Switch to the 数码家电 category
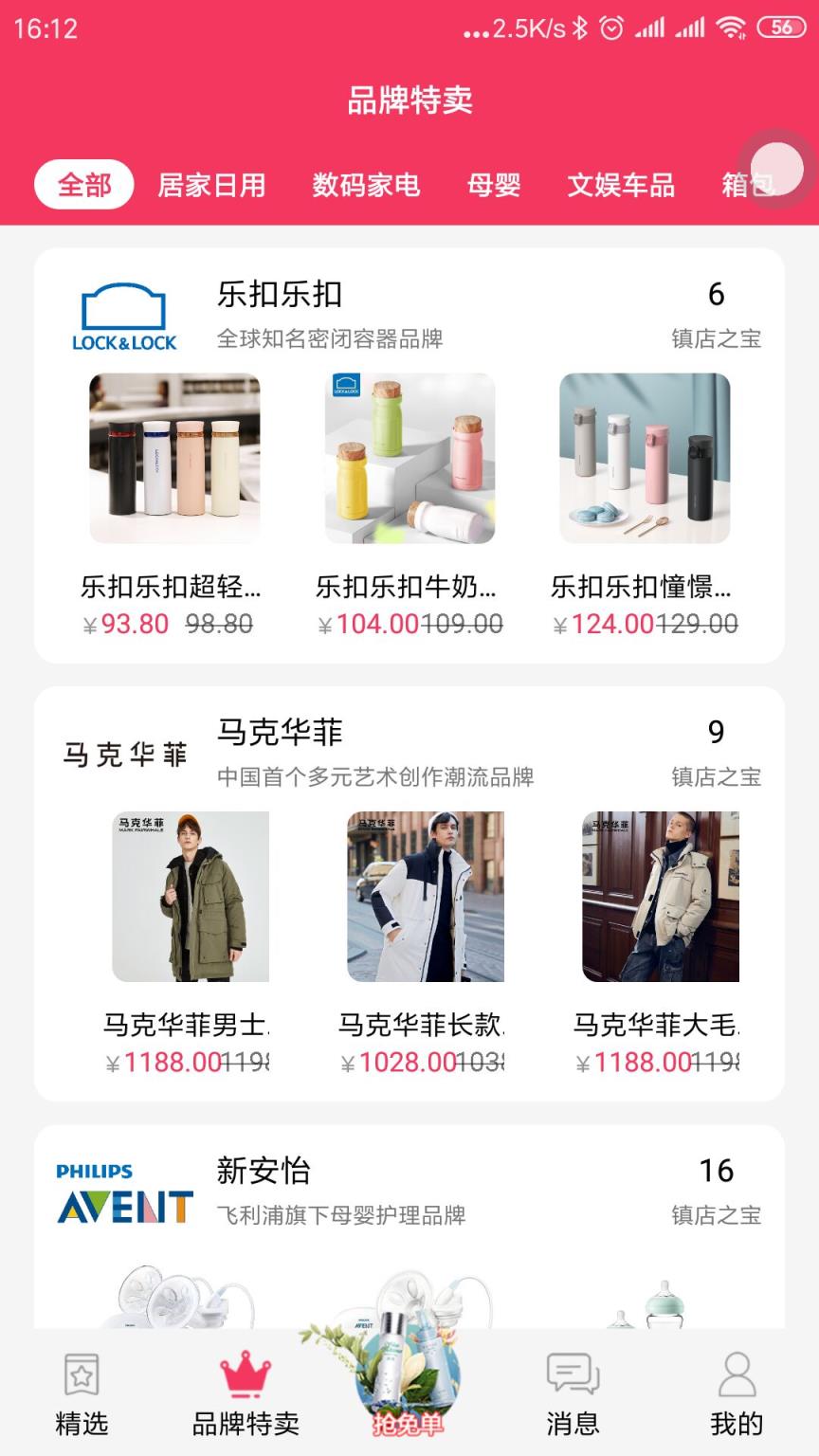The image size is (819, 1456). coord(366,185)
